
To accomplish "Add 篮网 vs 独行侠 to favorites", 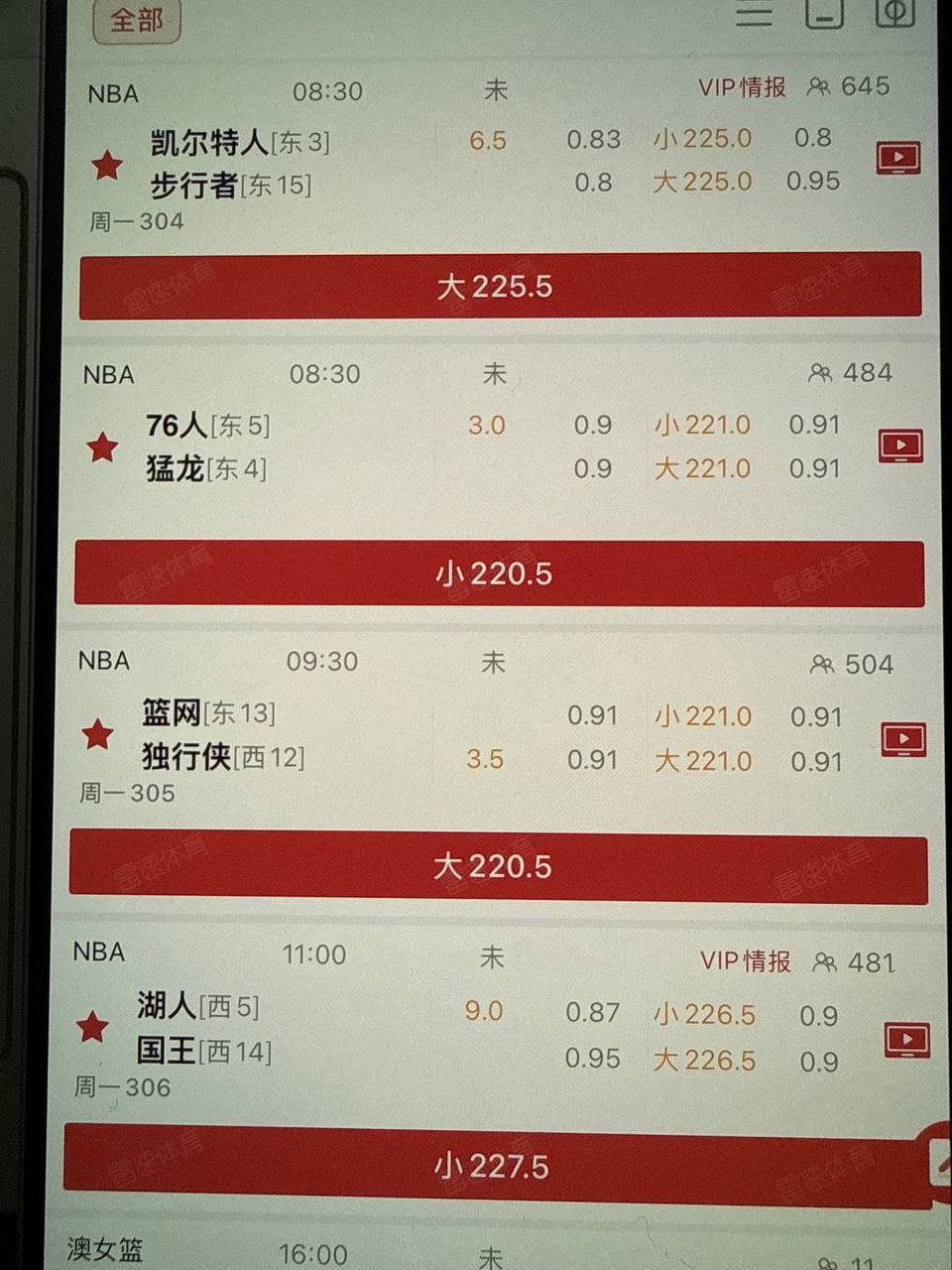I will pyautogui.click(x=98, y=735).
